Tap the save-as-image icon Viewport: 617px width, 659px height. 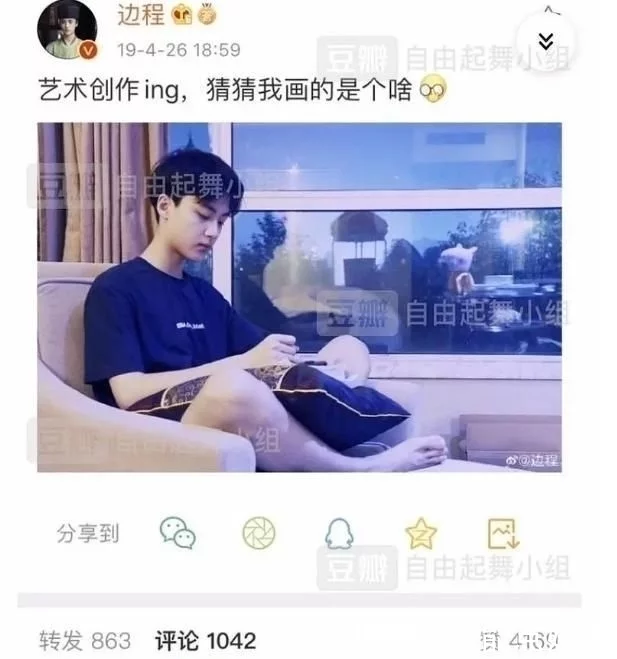[x=503, y=533]
